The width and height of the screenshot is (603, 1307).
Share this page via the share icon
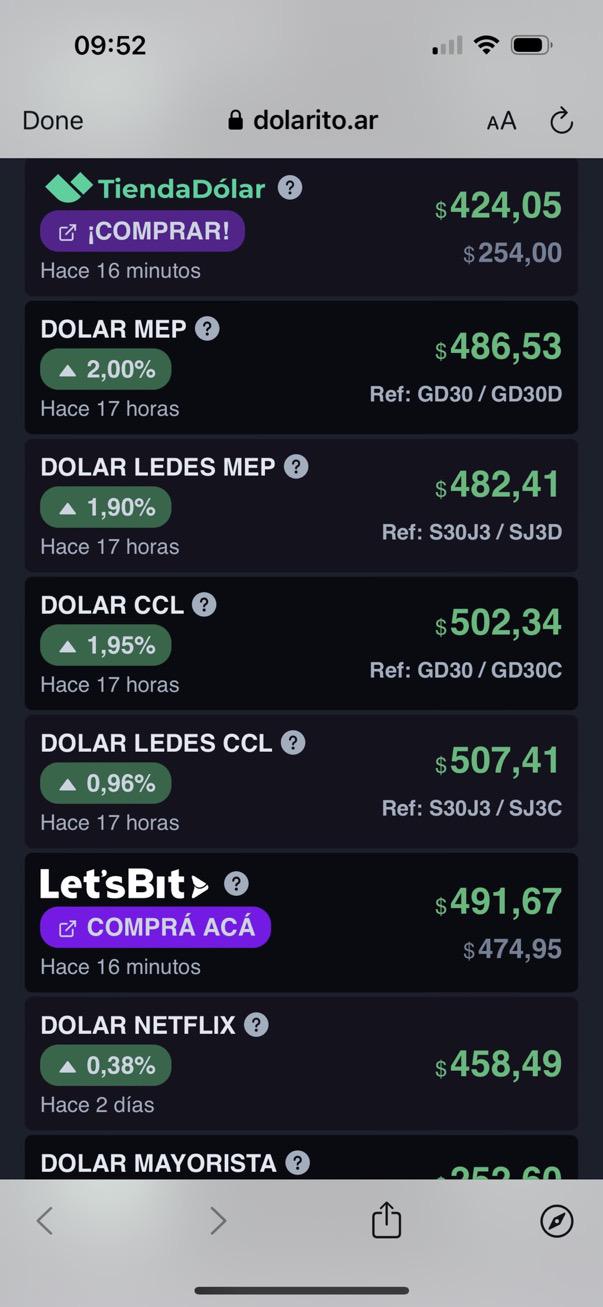click(386, 1220)
